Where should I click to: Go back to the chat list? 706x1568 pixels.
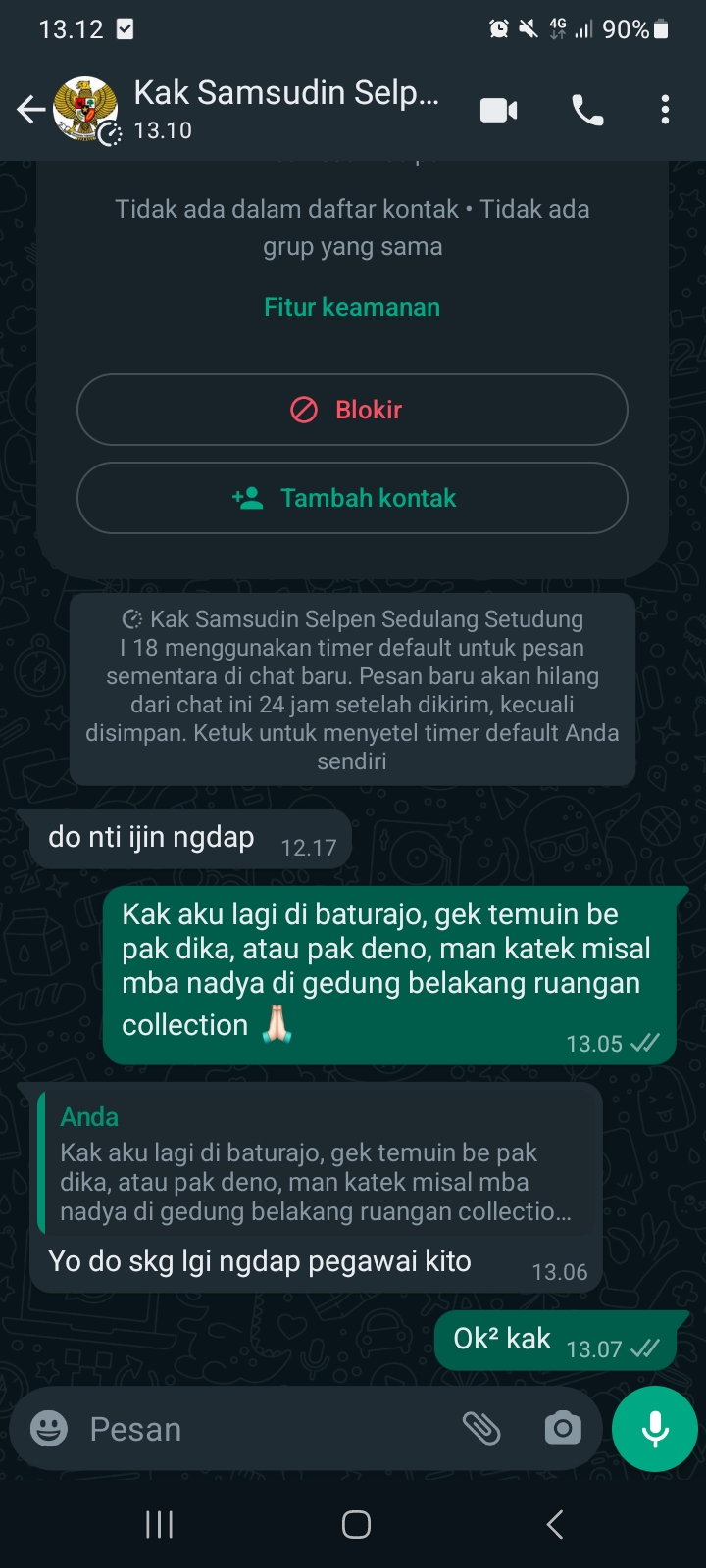tap(31, 110)
